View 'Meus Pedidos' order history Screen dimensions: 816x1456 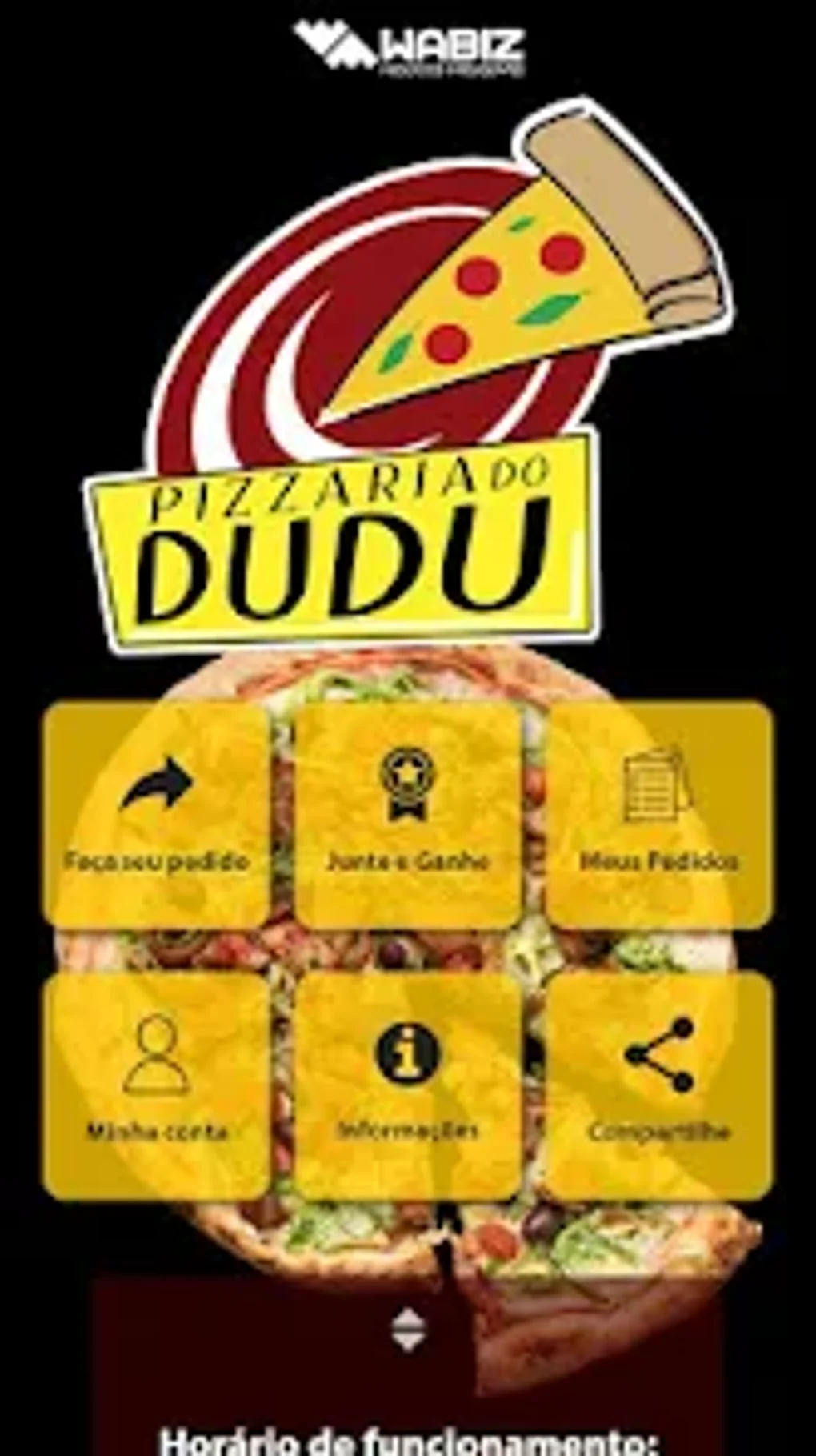coord(658,814)
